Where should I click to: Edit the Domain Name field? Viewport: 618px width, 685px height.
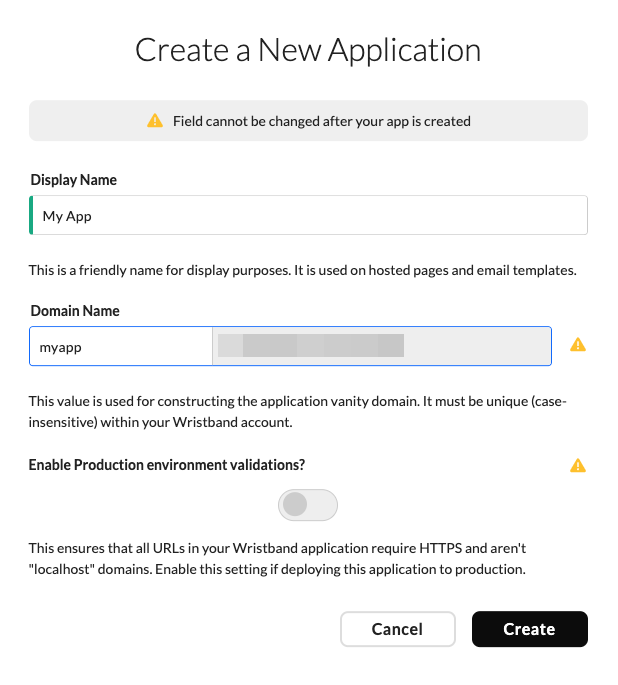120,346
